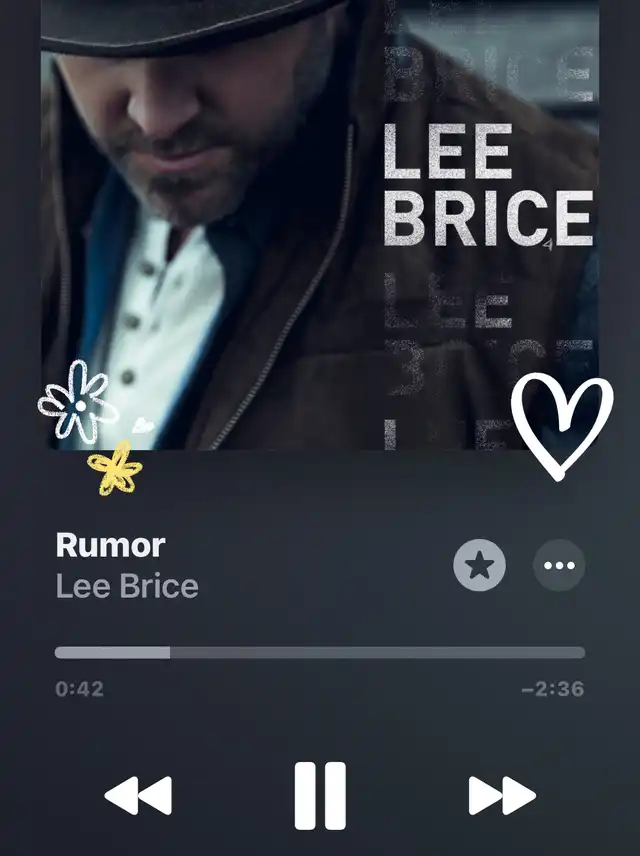This screenshot has height=856, width=640.
Task: Pause the playing song
Action: tap(320, 796)
